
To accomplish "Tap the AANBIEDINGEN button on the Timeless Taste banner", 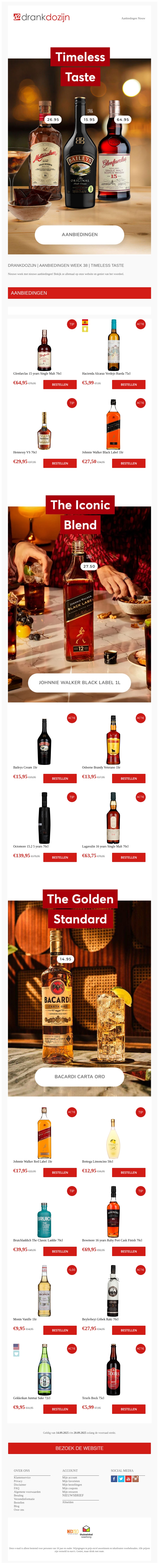I will pos(79,234).
